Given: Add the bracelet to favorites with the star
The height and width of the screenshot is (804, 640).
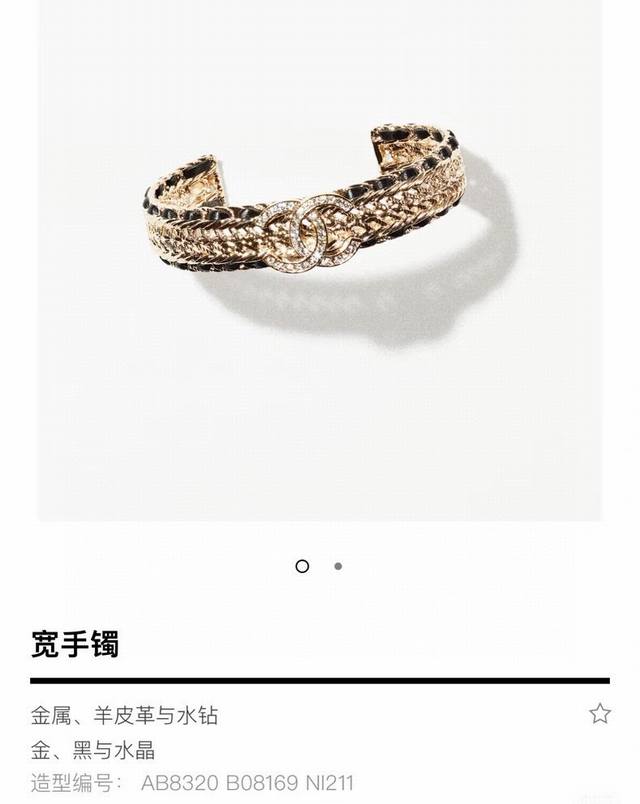Looking at the screenshot, I should (x=599, y=713).
